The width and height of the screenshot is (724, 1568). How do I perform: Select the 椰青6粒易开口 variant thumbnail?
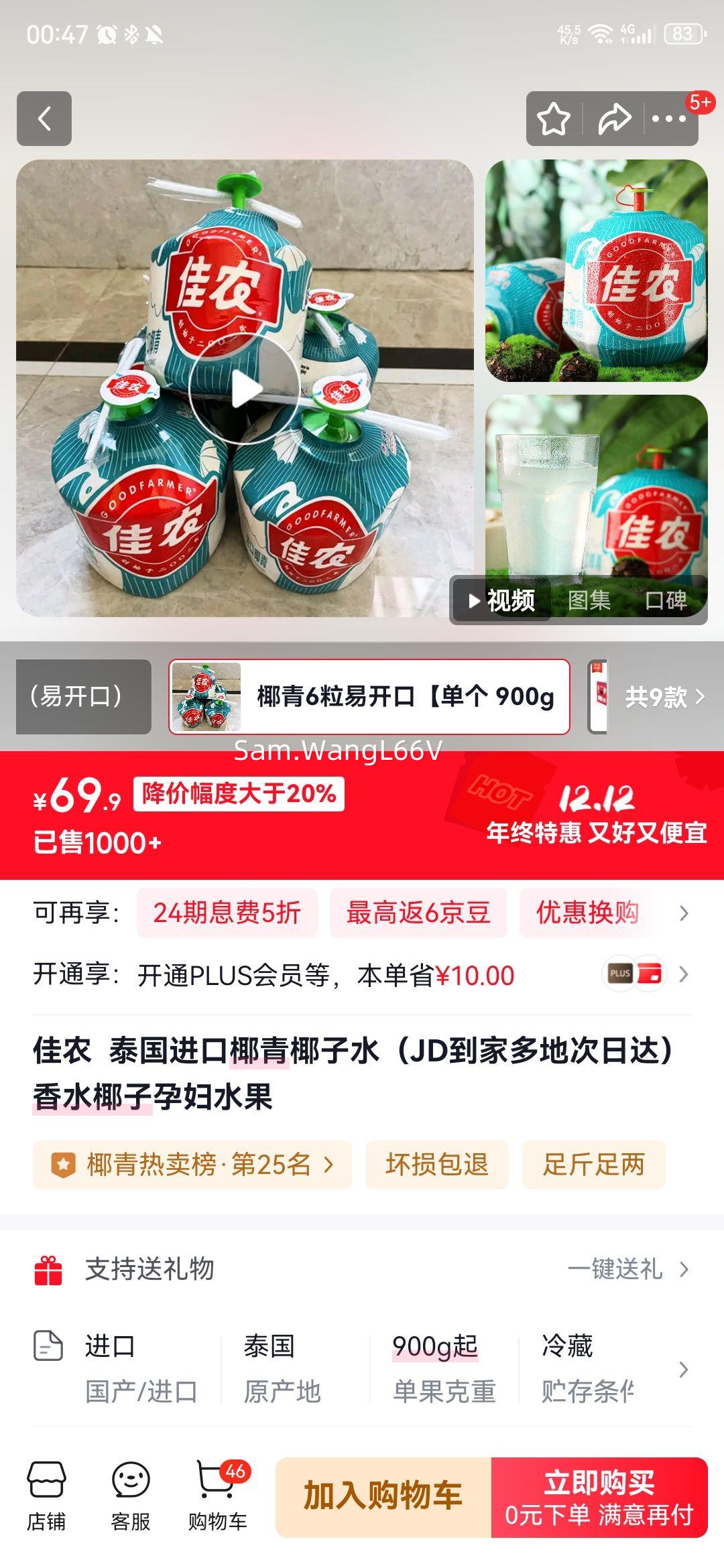point(208,697)
